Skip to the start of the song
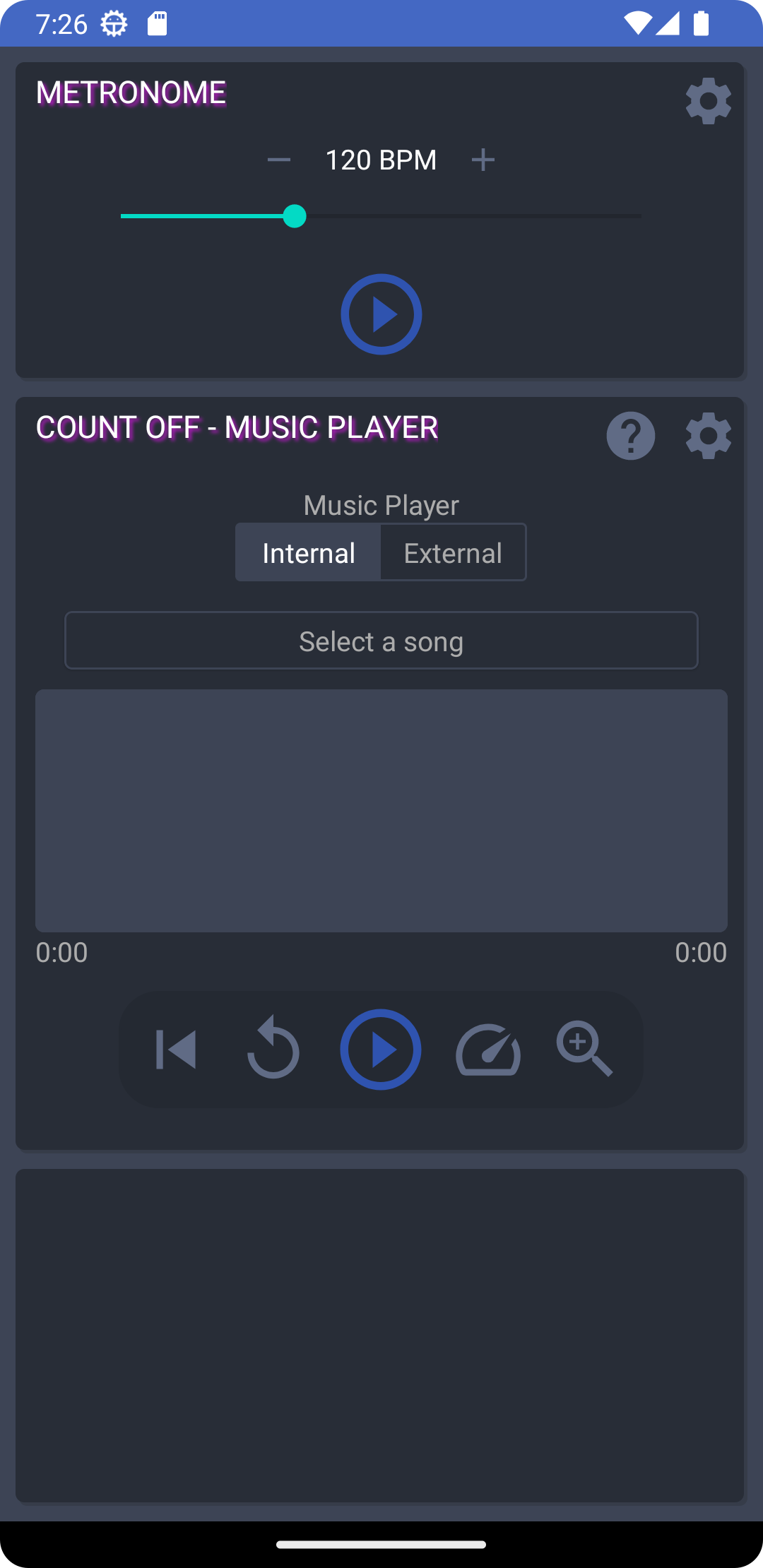Screen dimensions: 763x1568 click(x=176, y=1050)
